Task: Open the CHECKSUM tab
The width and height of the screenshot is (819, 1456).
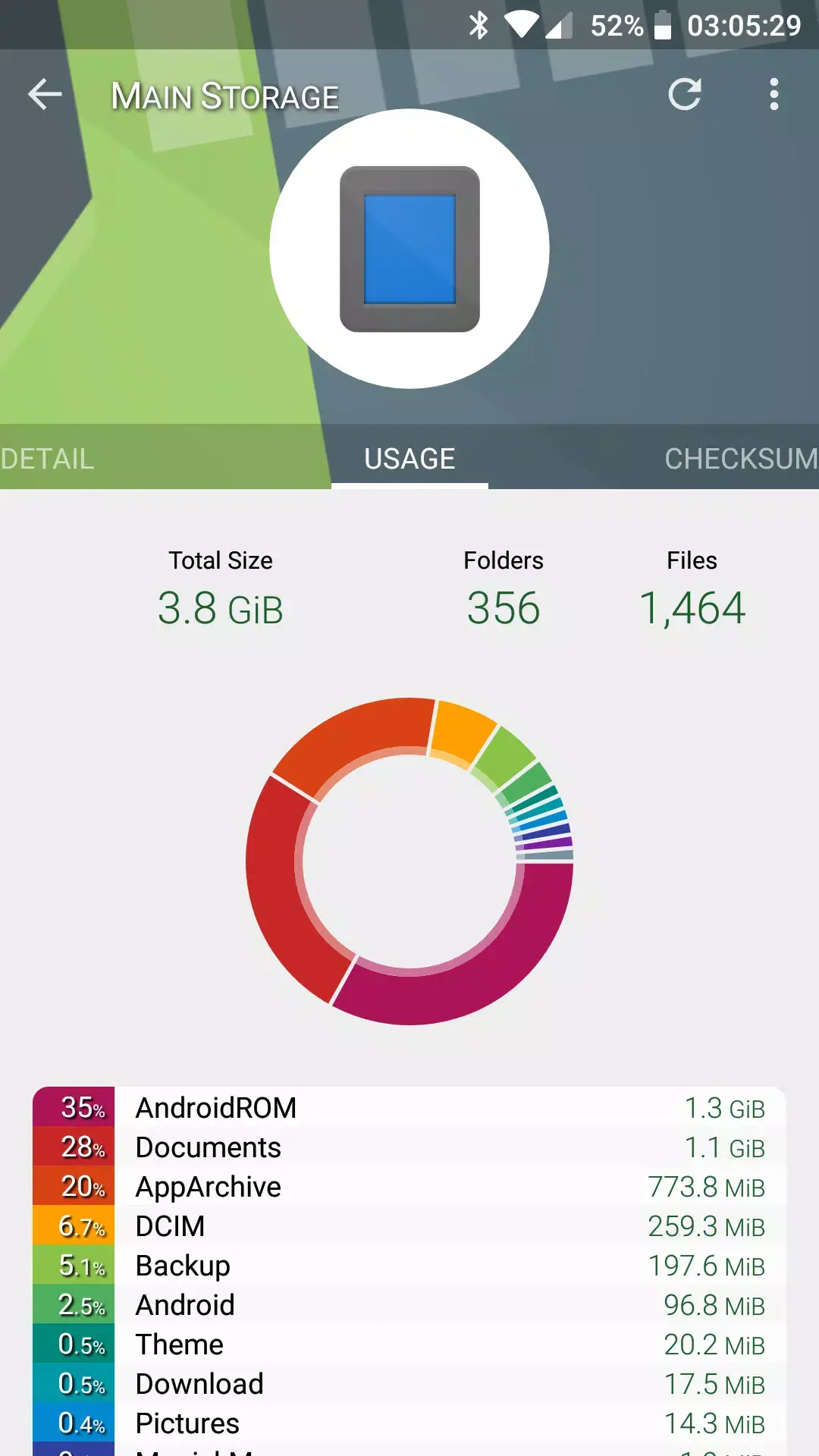Action: point(739,458)
